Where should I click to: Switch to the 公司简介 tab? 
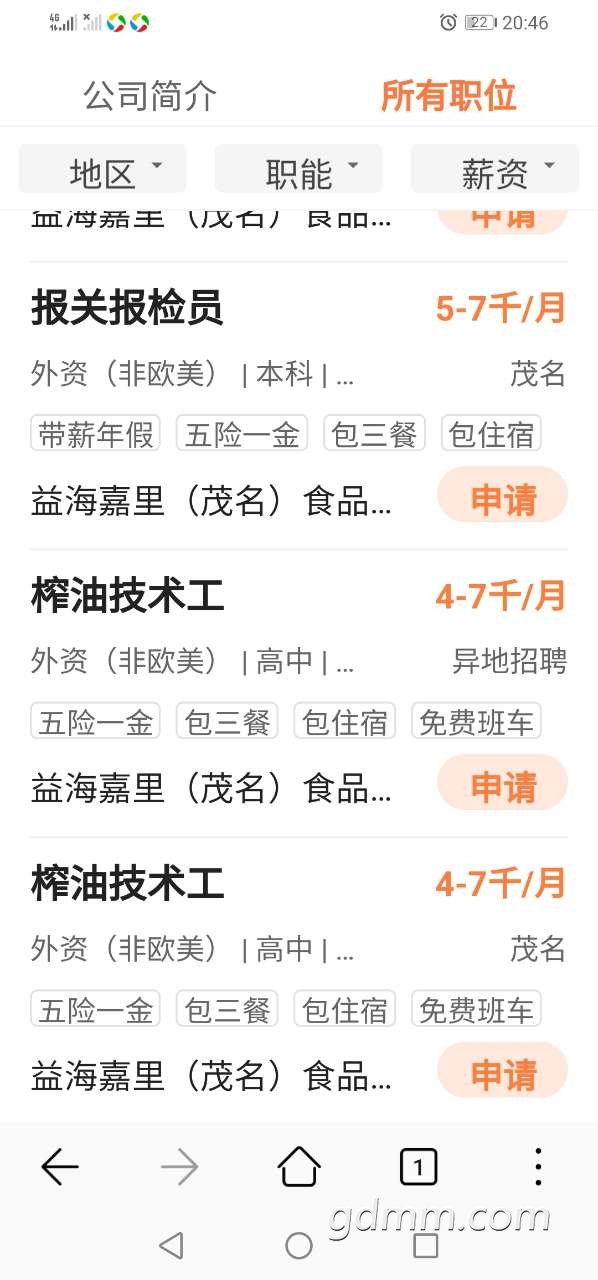coord(149,97)
